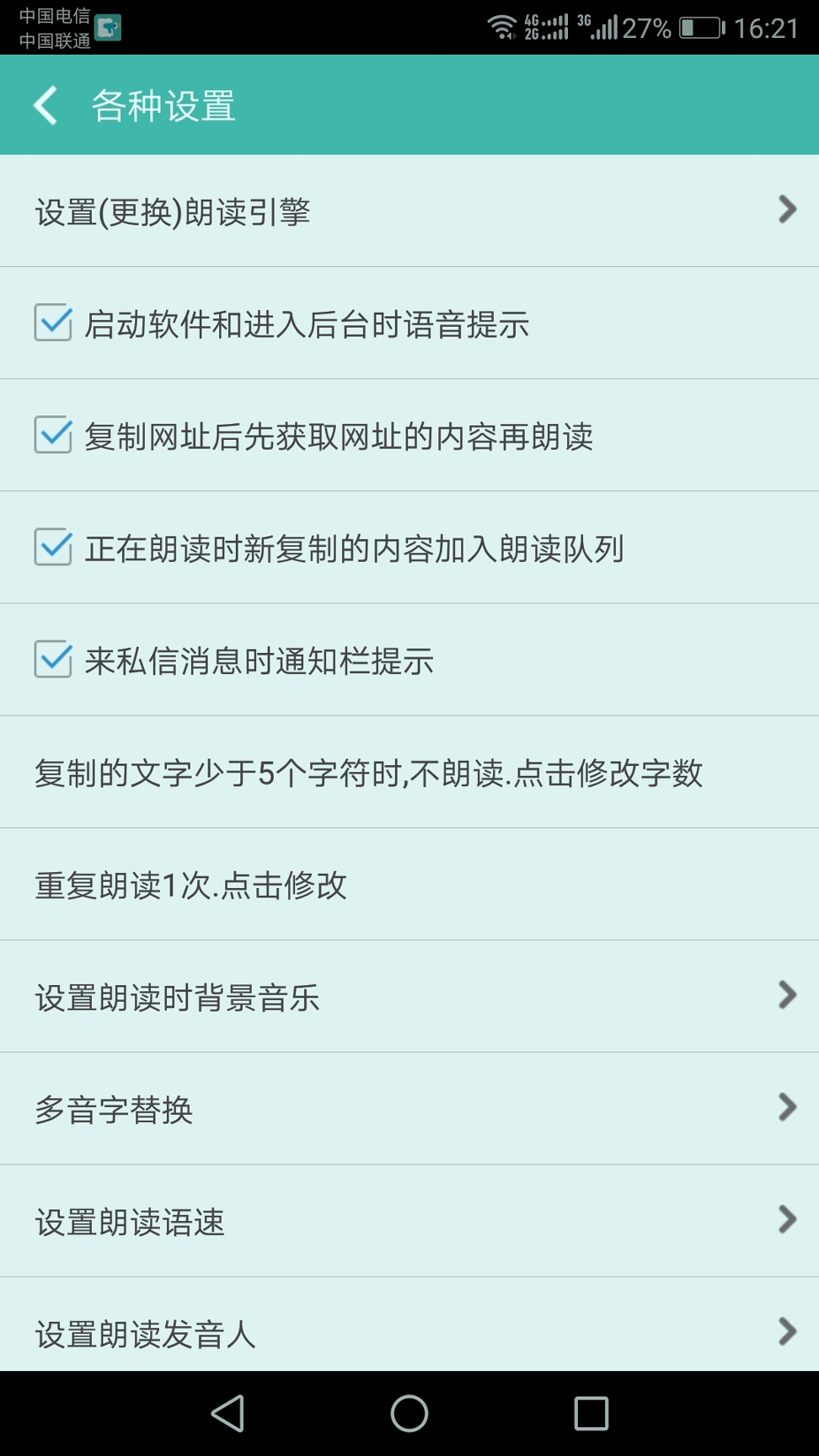819x1456 pixels.
Task: Disable 启动软件和进入后台时语音提示
Action: pyautogui.click(x=53, y=324)
